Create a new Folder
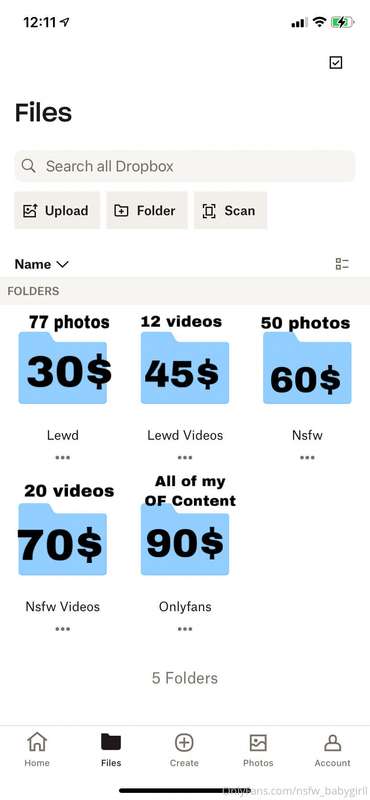Viewport: 370px width, 800px height. 147,211
